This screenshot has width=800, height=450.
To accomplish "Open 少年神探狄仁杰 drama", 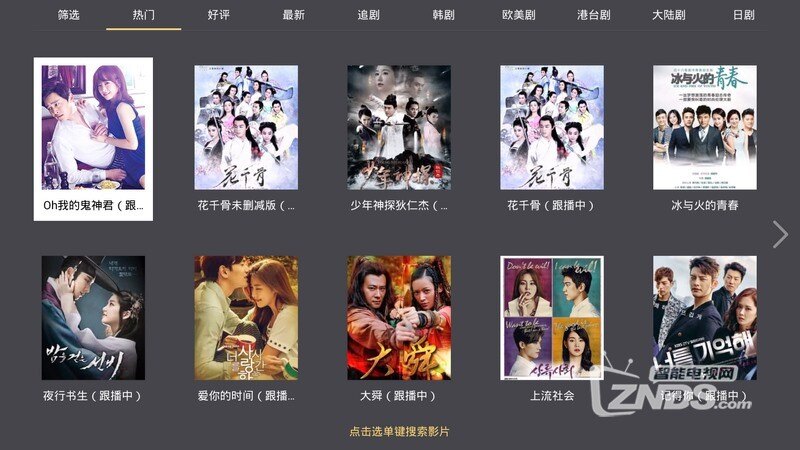I will [x=399, y=128].
